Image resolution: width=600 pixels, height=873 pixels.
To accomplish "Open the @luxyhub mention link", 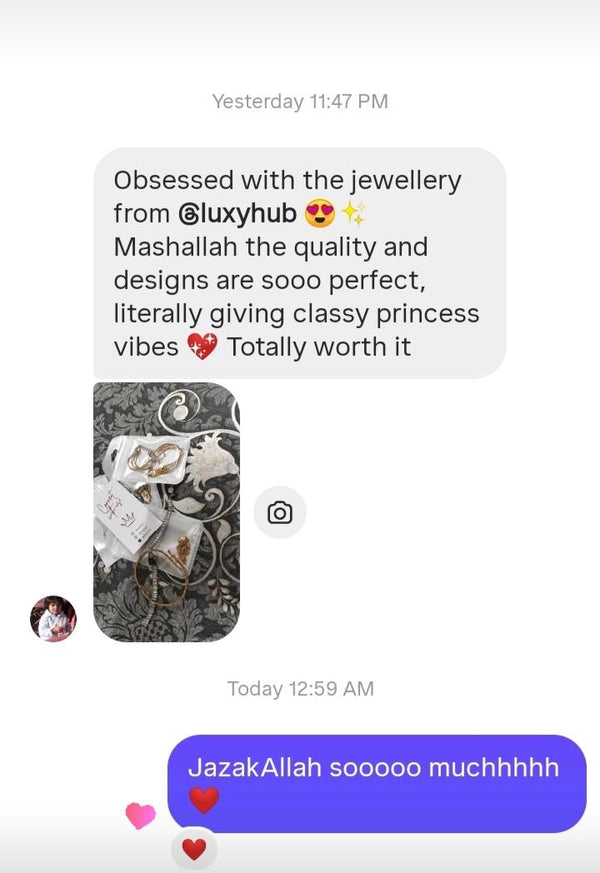I will [237, 213].
